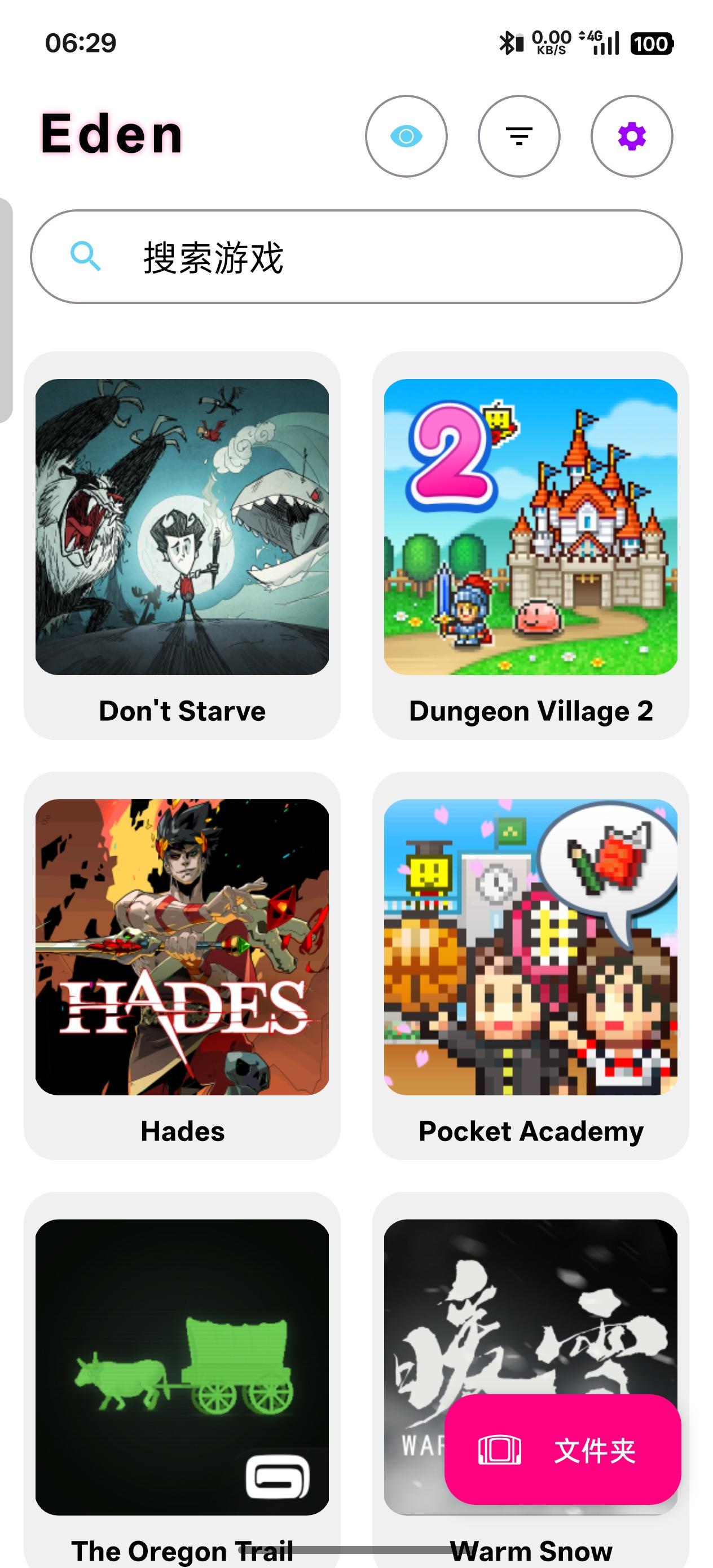The height and width of the screenshot is (1568, 713).
Task: Launch The Oregon Trail
Action: pyautogui.click(x=182, y=1369)
